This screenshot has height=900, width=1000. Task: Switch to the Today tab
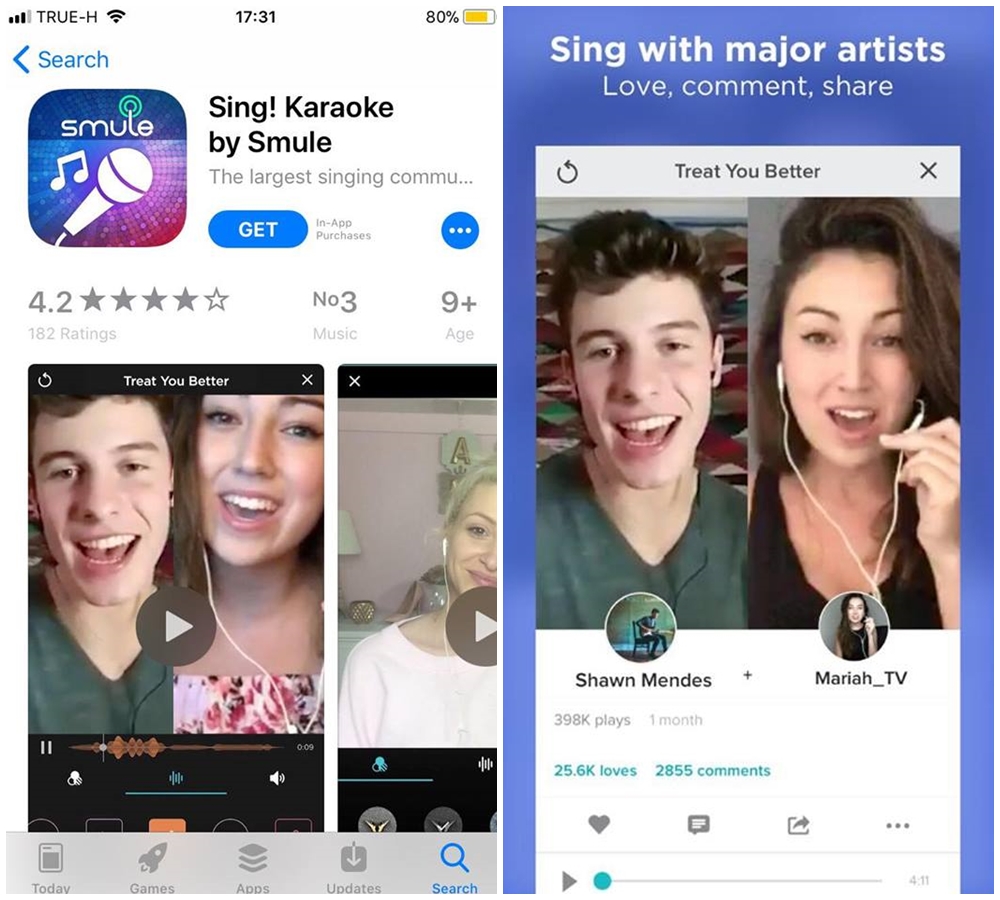click(51, 867)
